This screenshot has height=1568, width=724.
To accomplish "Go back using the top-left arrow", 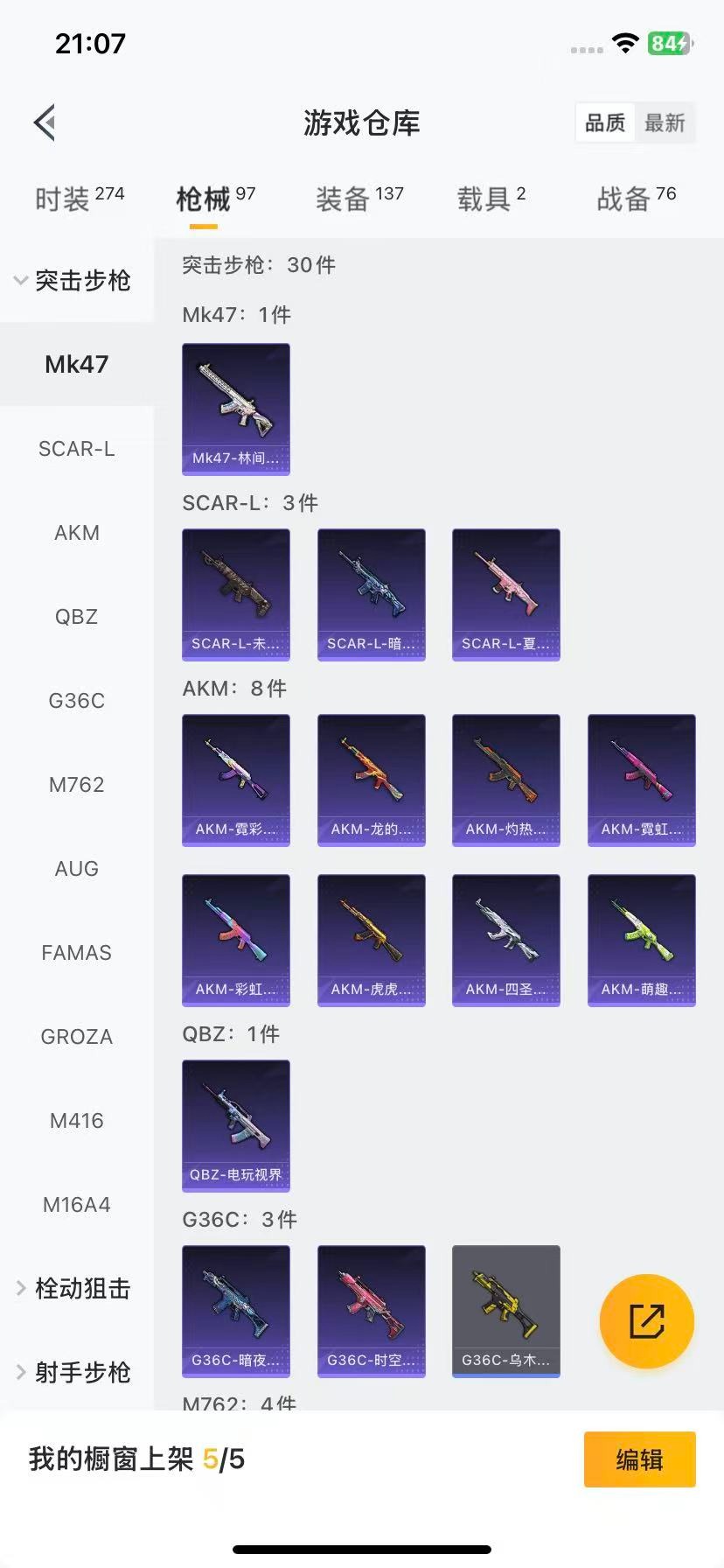I will [x=45, y=122].
